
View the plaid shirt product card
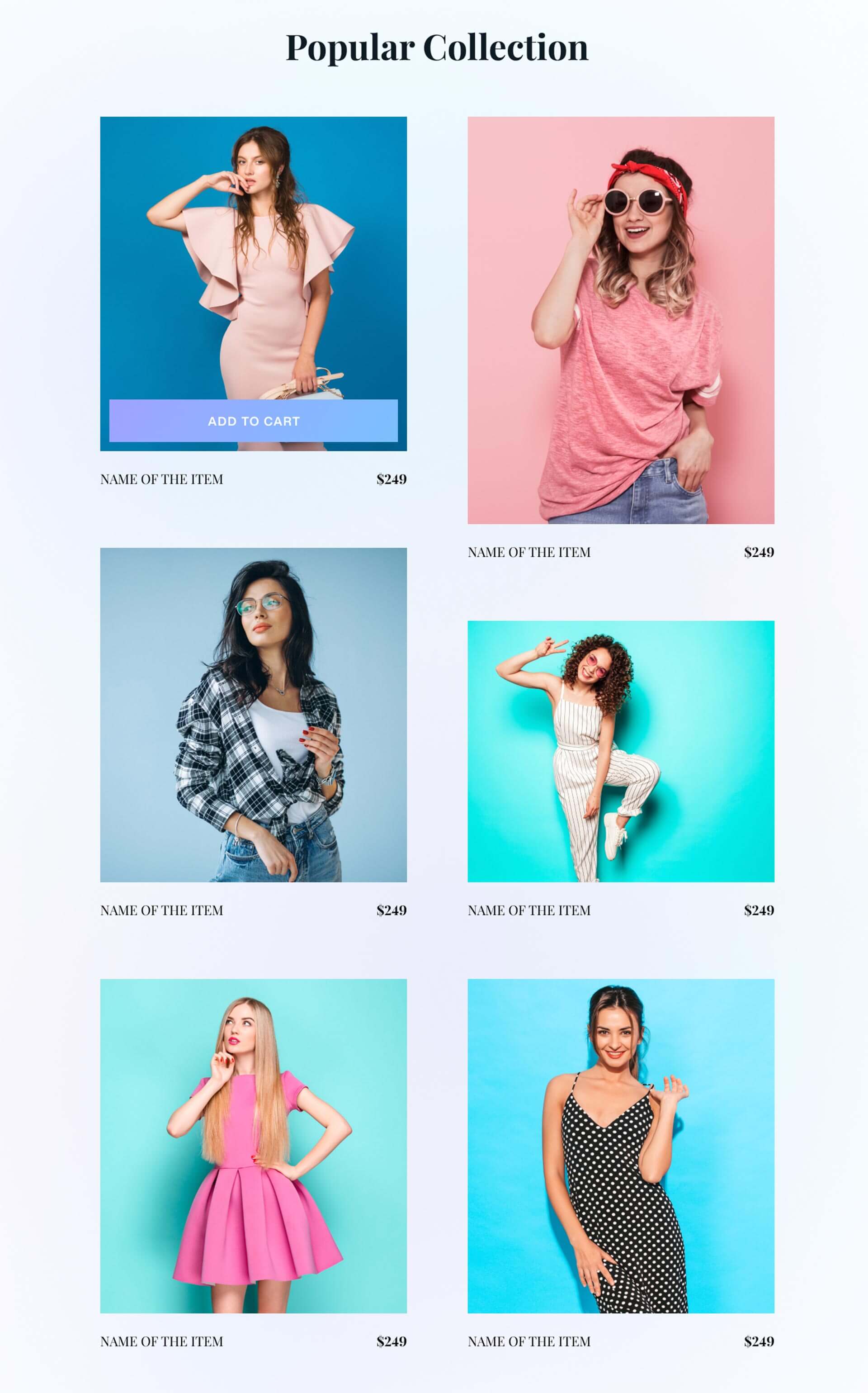(x=253, y=714)
